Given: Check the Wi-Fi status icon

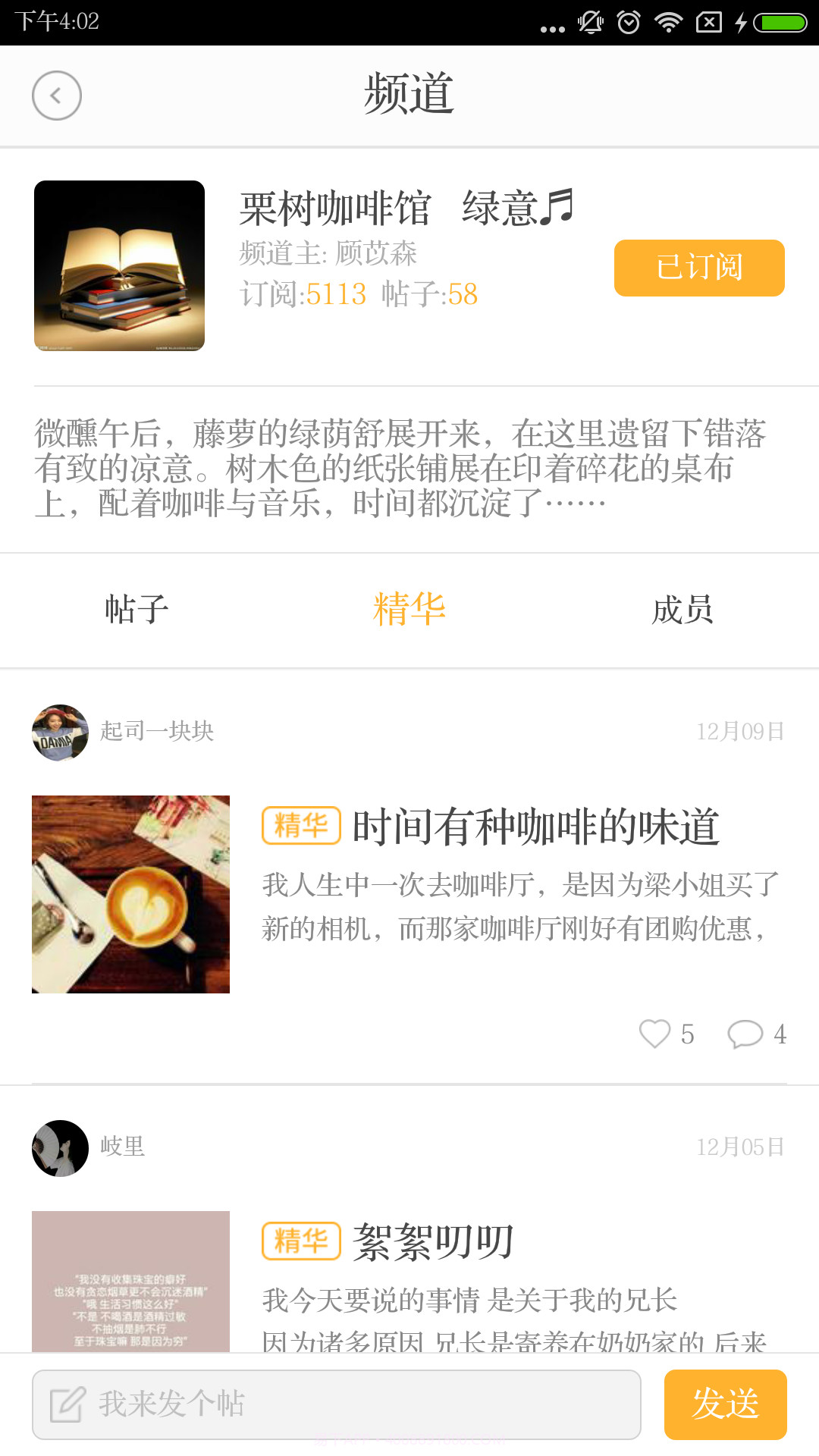Looking at the screenshot, I should [x=668, y=22].
